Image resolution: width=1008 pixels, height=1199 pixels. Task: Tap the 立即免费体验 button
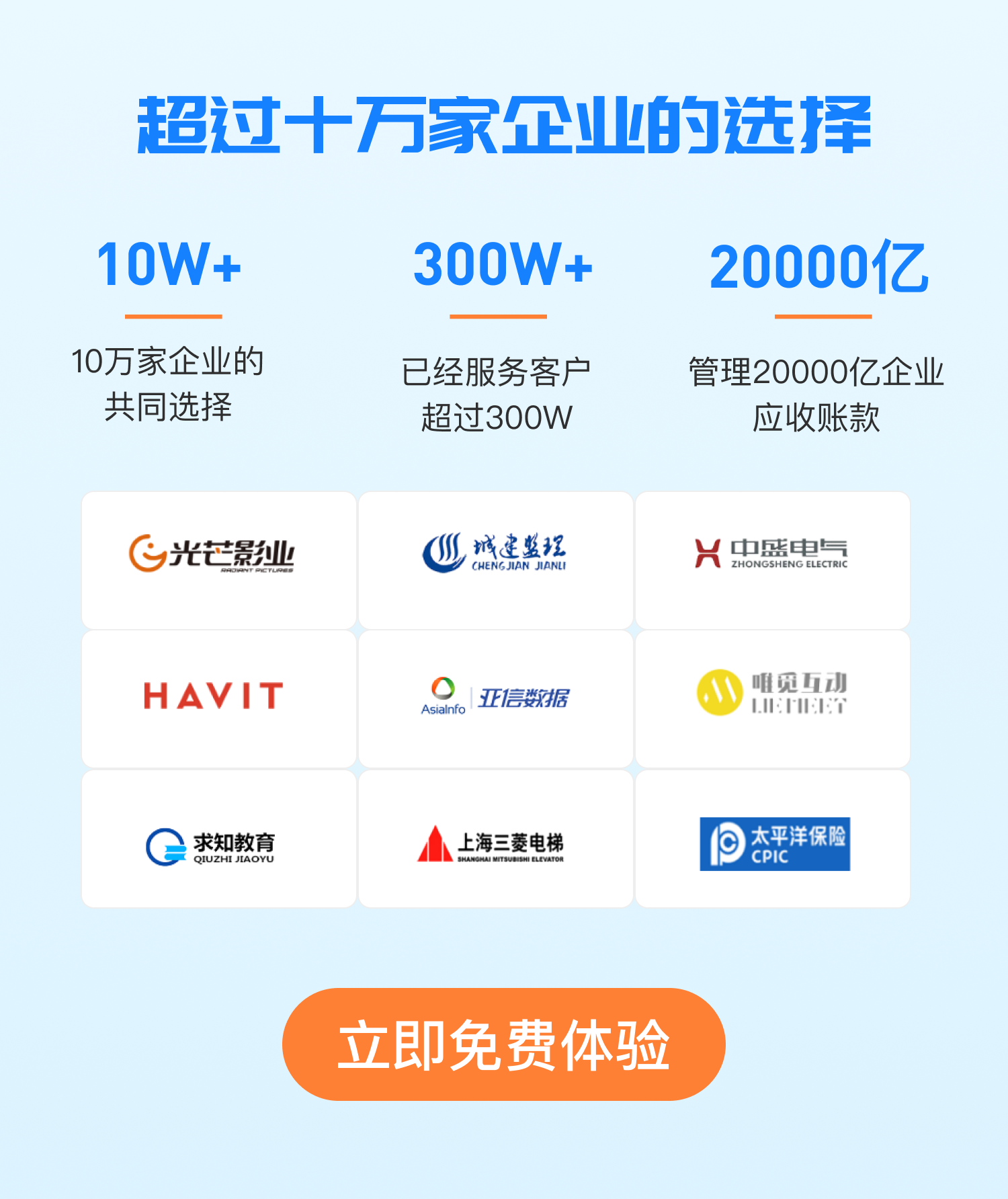tap(503, 1044)
